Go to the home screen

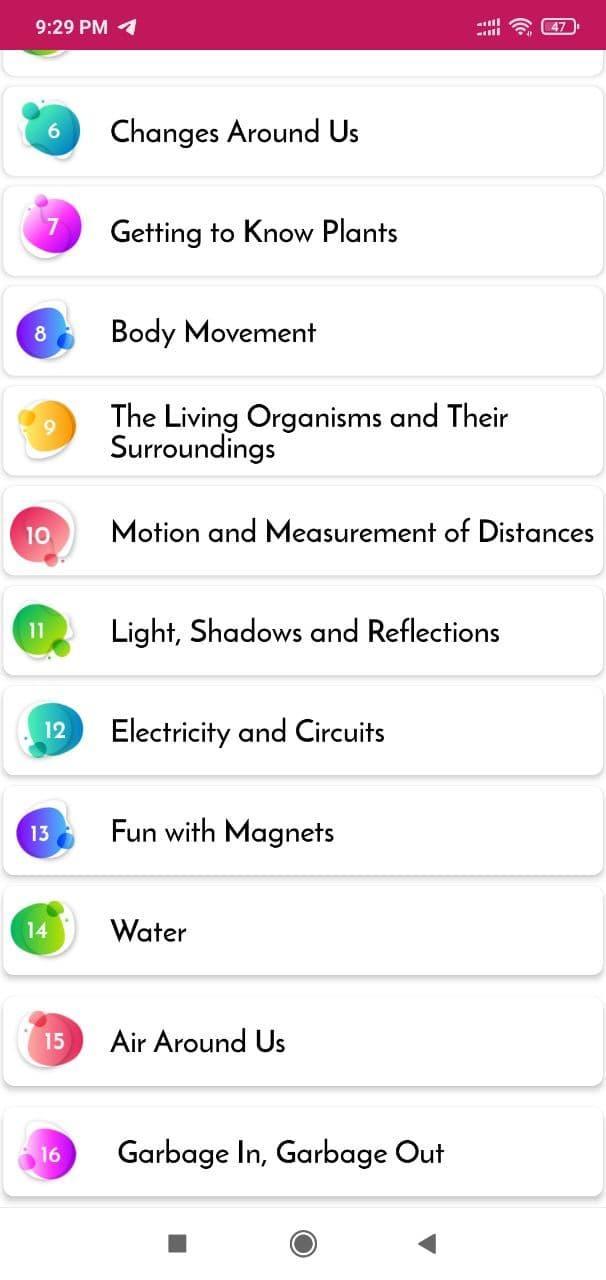click(x=303, y=1243)
